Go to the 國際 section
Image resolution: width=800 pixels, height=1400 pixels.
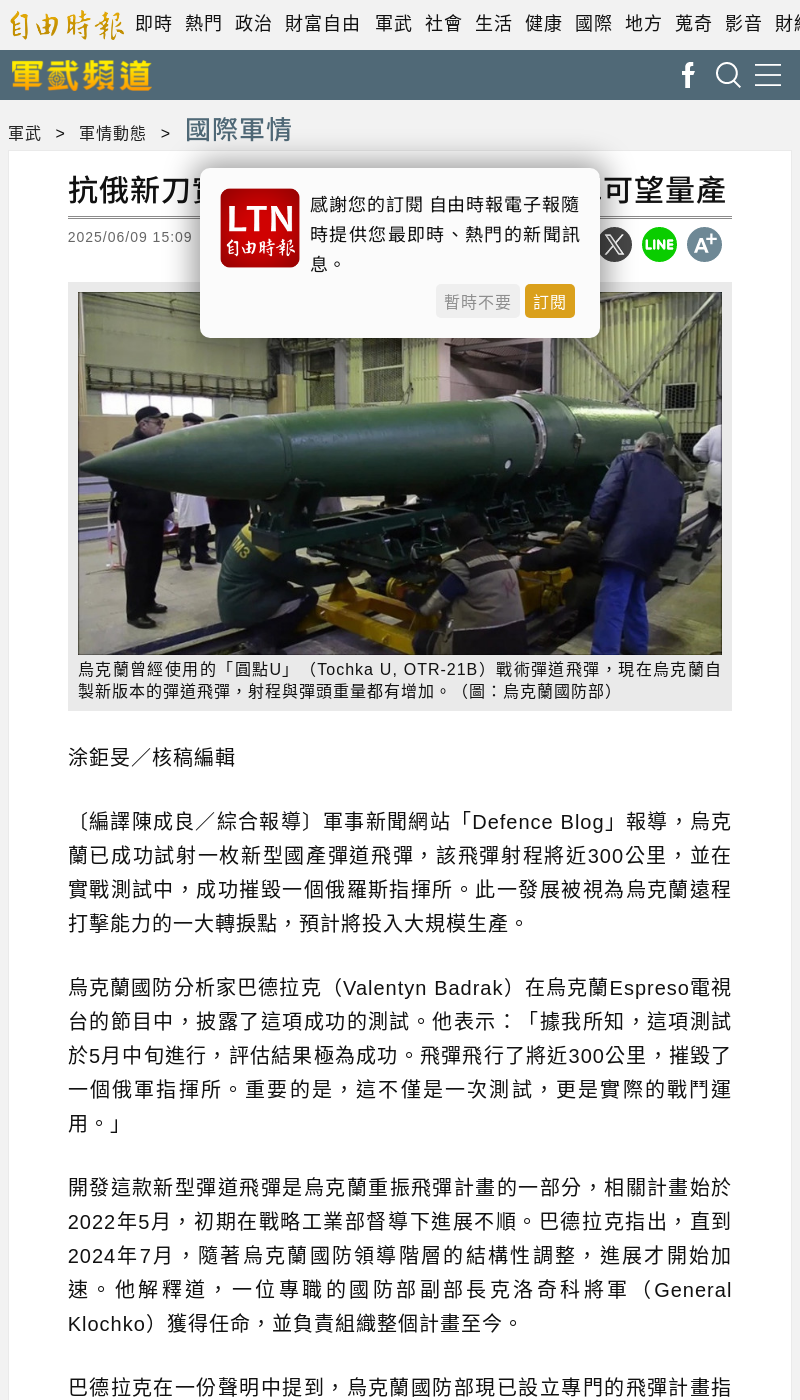[x=593, y=24]
